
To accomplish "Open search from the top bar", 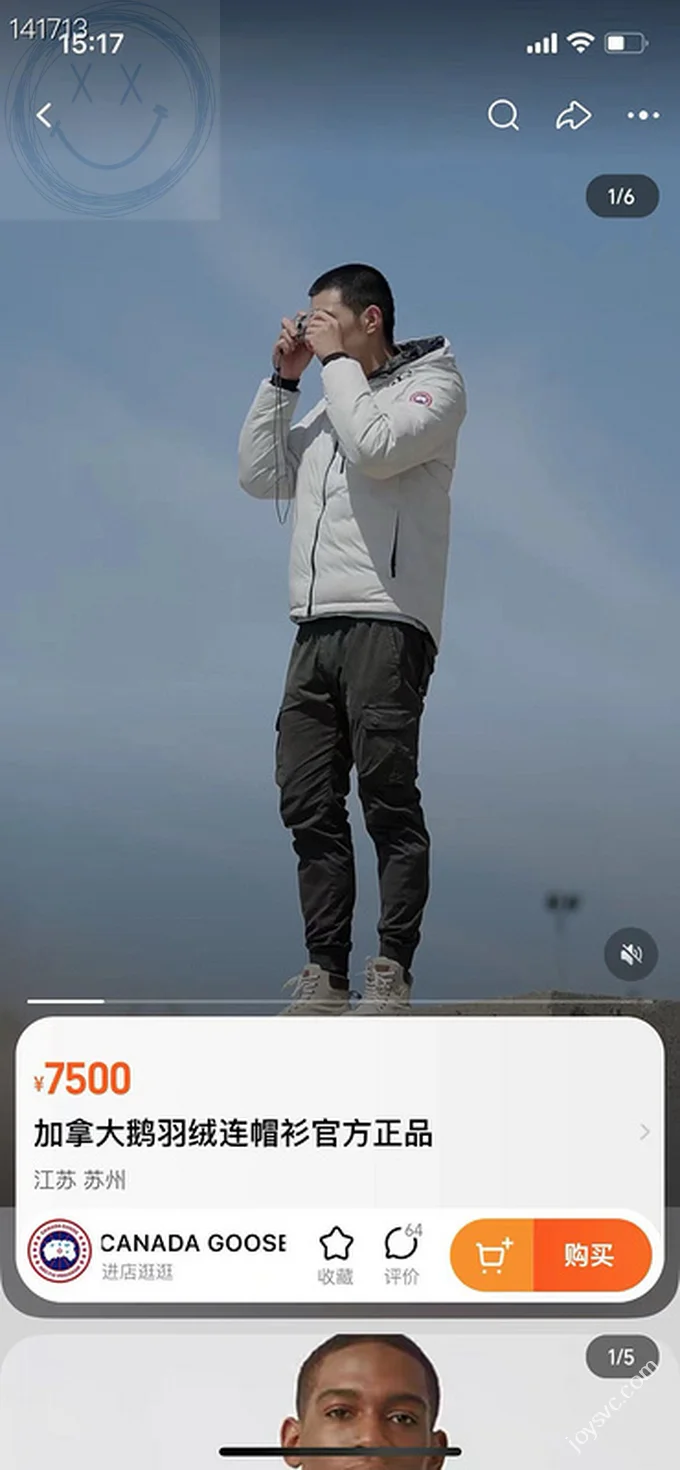I will pos(503,116).
